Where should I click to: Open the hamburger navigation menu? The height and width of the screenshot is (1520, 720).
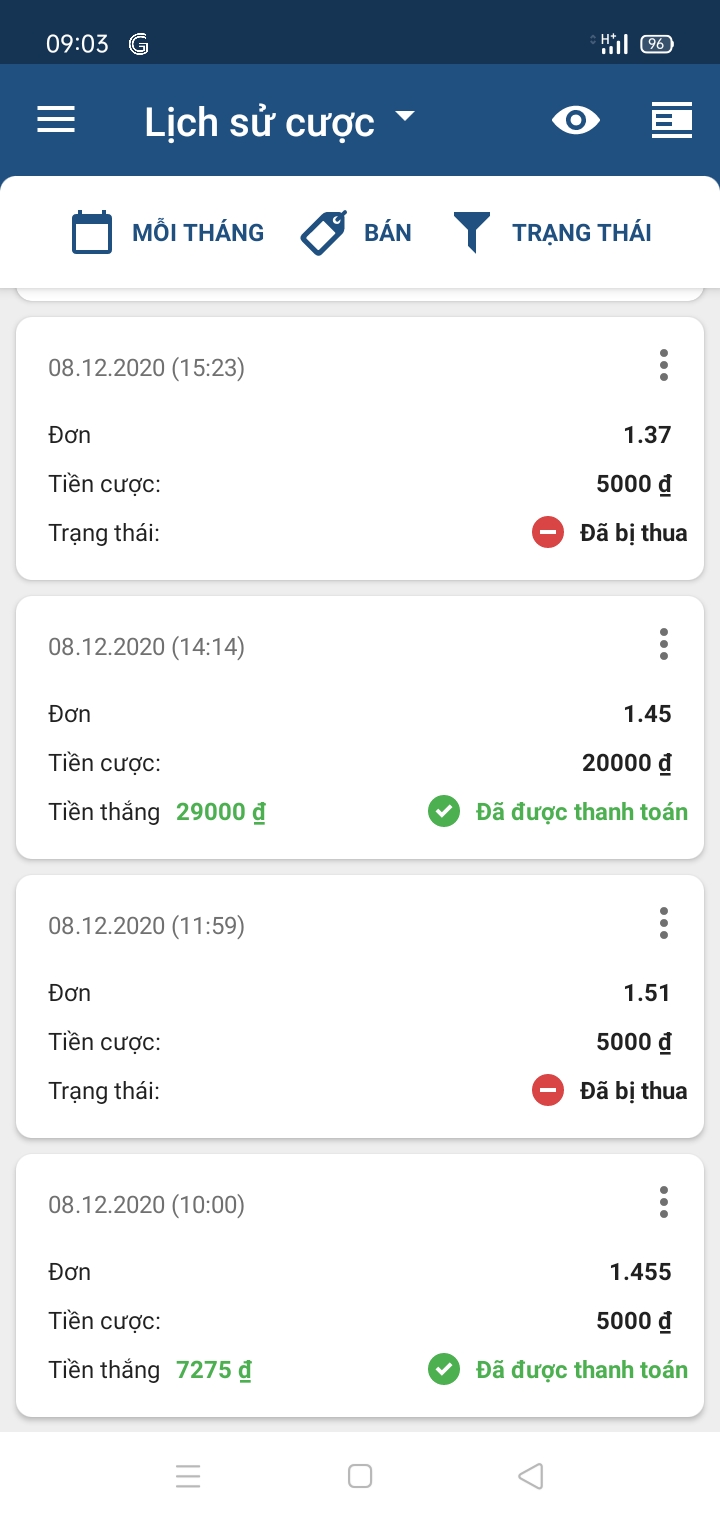(56, 121)
